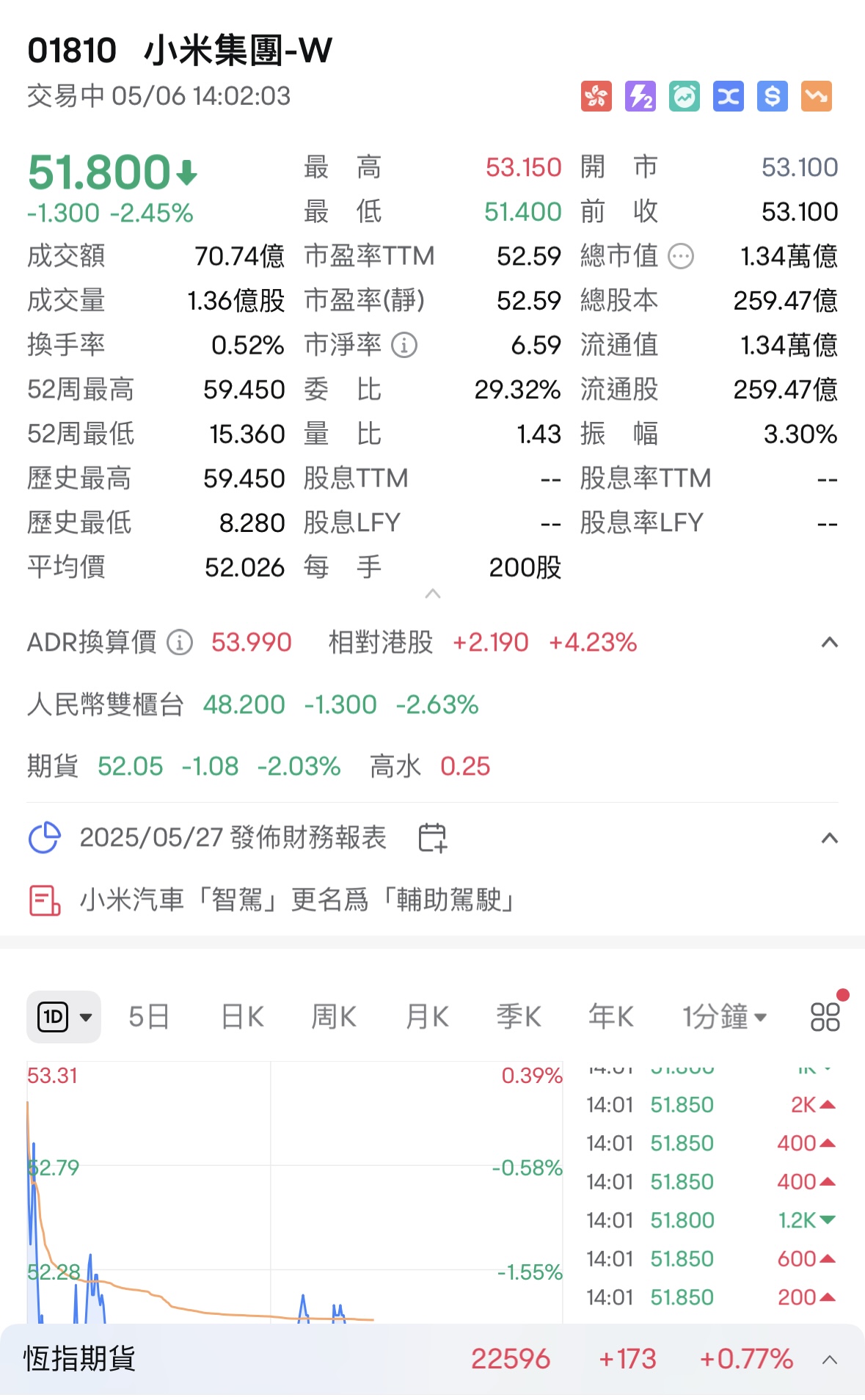Open short selling data via orange arrow icon
Image resolution: width=865 pixels, height=1400 pixels.
tap(816, 96)
